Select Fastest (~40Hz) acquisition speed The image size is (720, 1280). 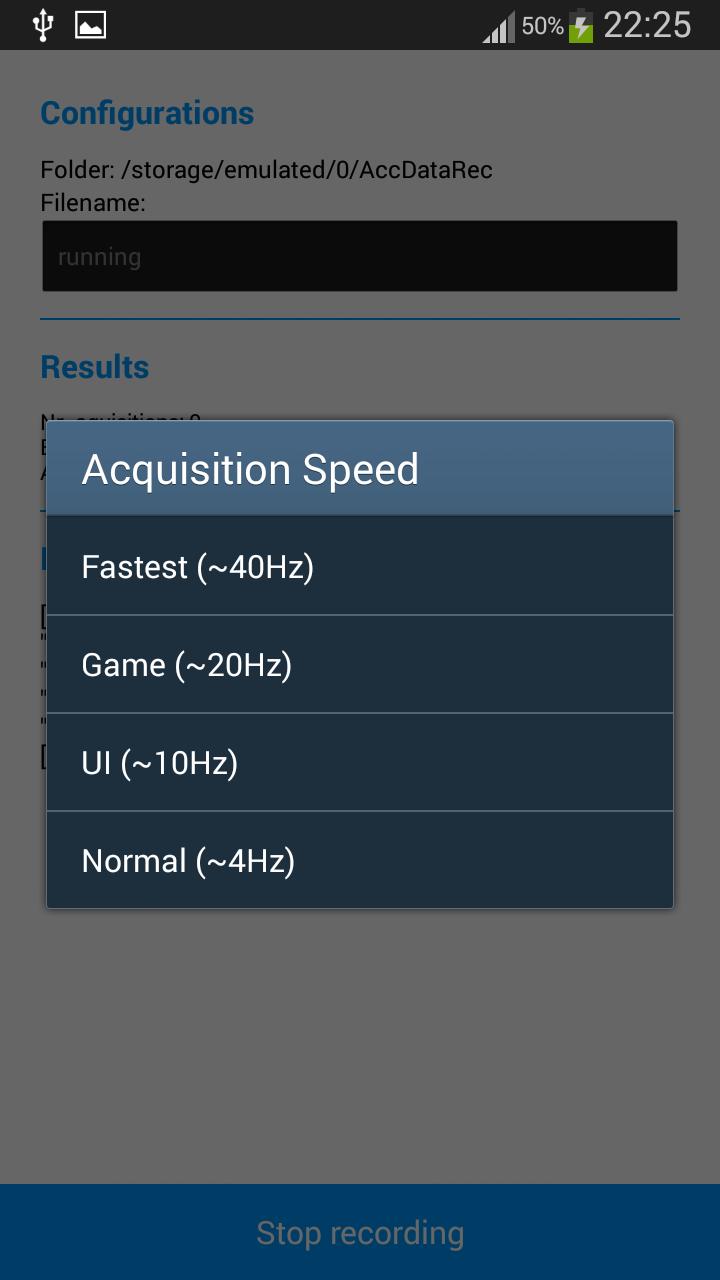coord(197,566)
